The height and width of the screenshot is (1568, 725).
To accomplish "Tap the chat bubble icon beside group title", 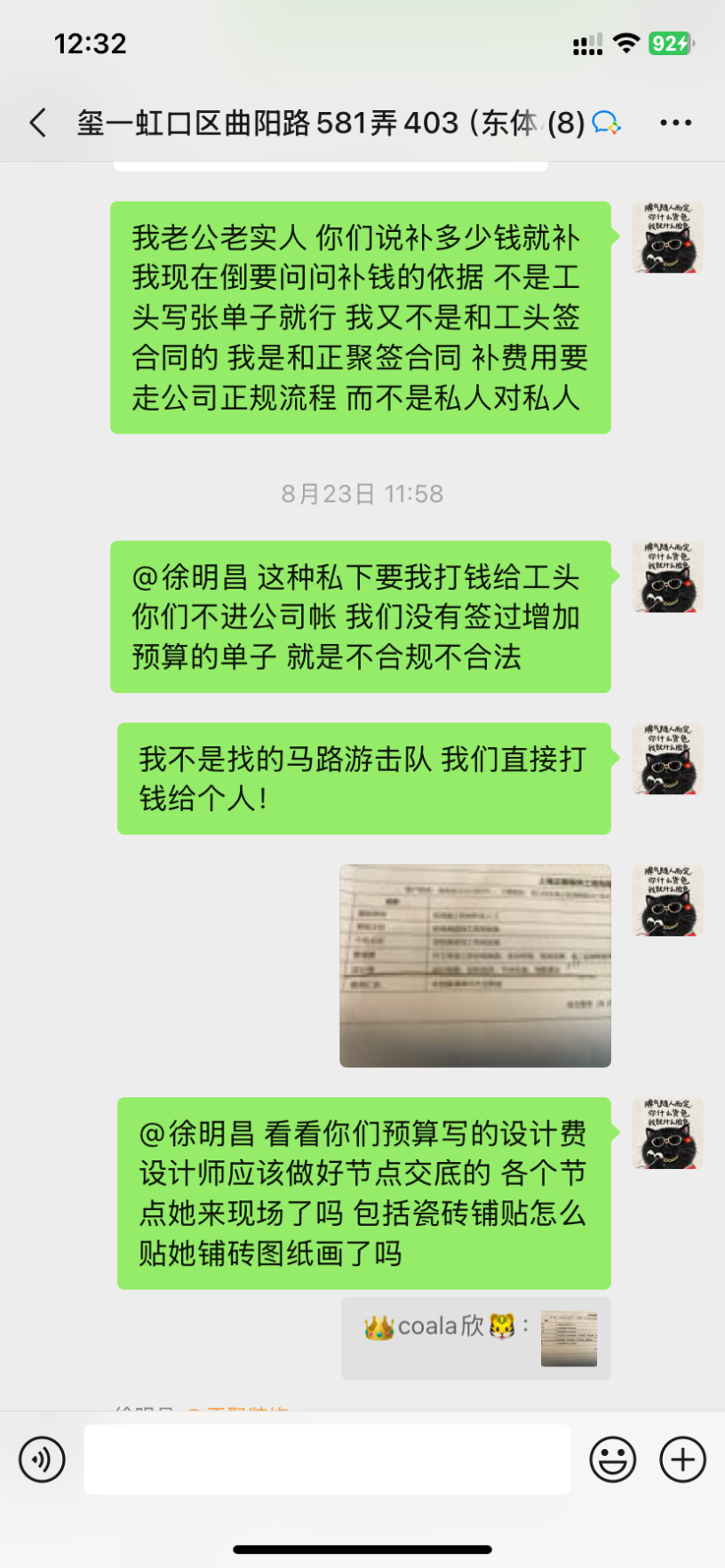I will 606,123.
